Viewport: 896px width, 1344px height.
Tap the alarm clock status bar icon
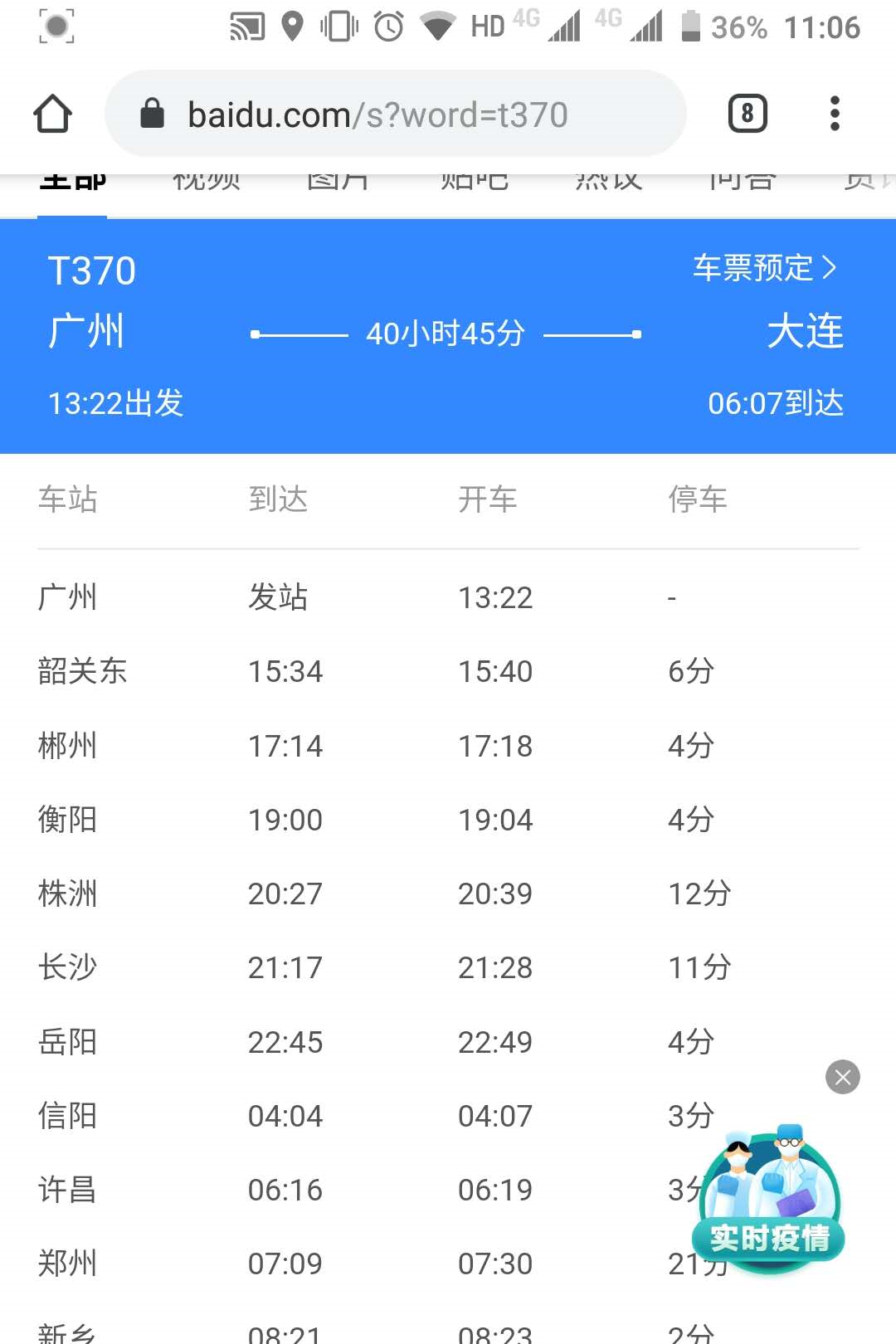click(387, 27)
